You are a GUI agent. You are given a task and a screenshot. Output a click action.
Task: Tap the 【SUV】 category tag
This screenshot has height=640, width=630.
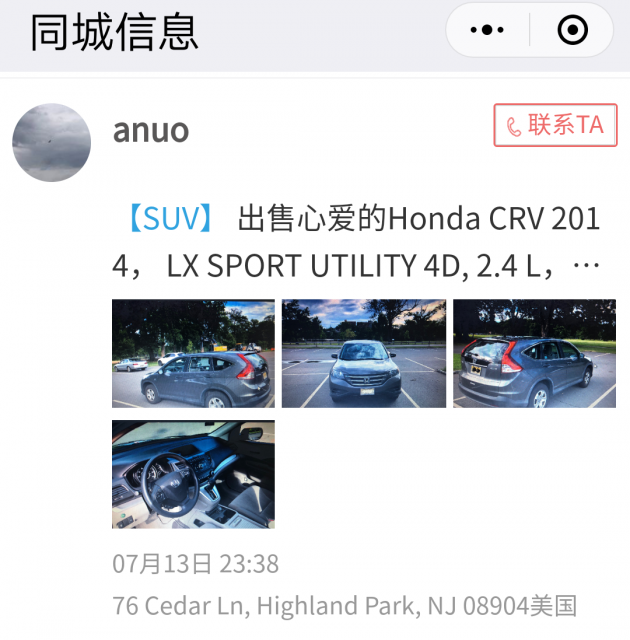pyautogui.click(x=169, y=218)
